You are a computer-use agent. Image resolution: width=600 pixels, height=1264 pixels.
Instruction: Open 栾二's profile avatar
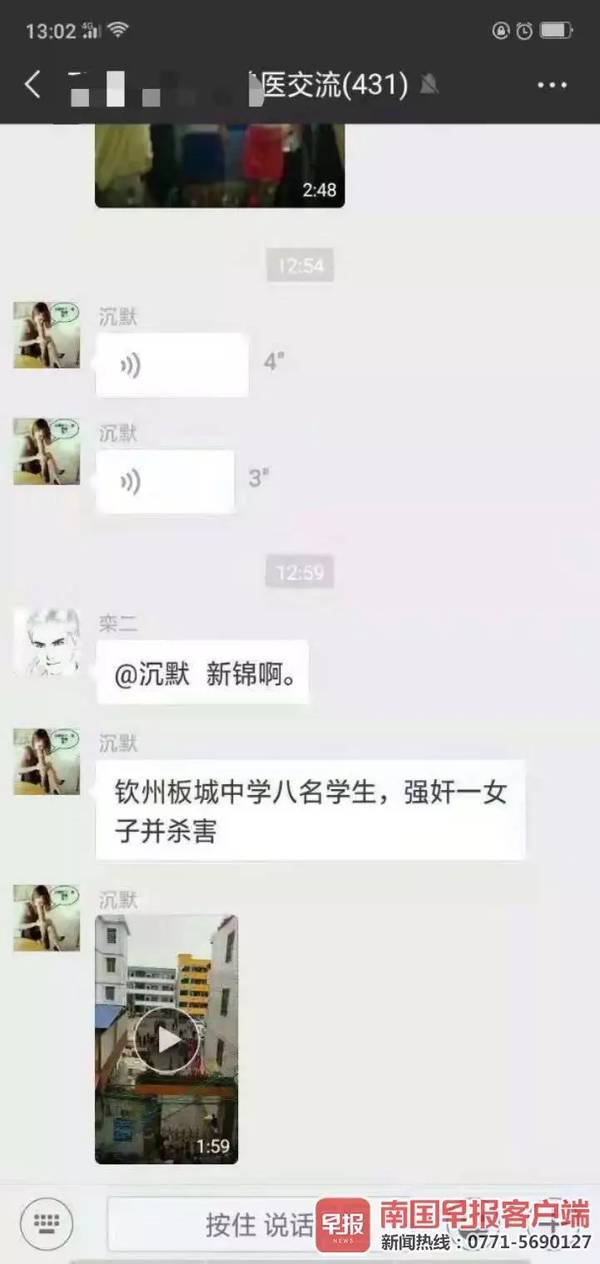[x=46, y=642]
